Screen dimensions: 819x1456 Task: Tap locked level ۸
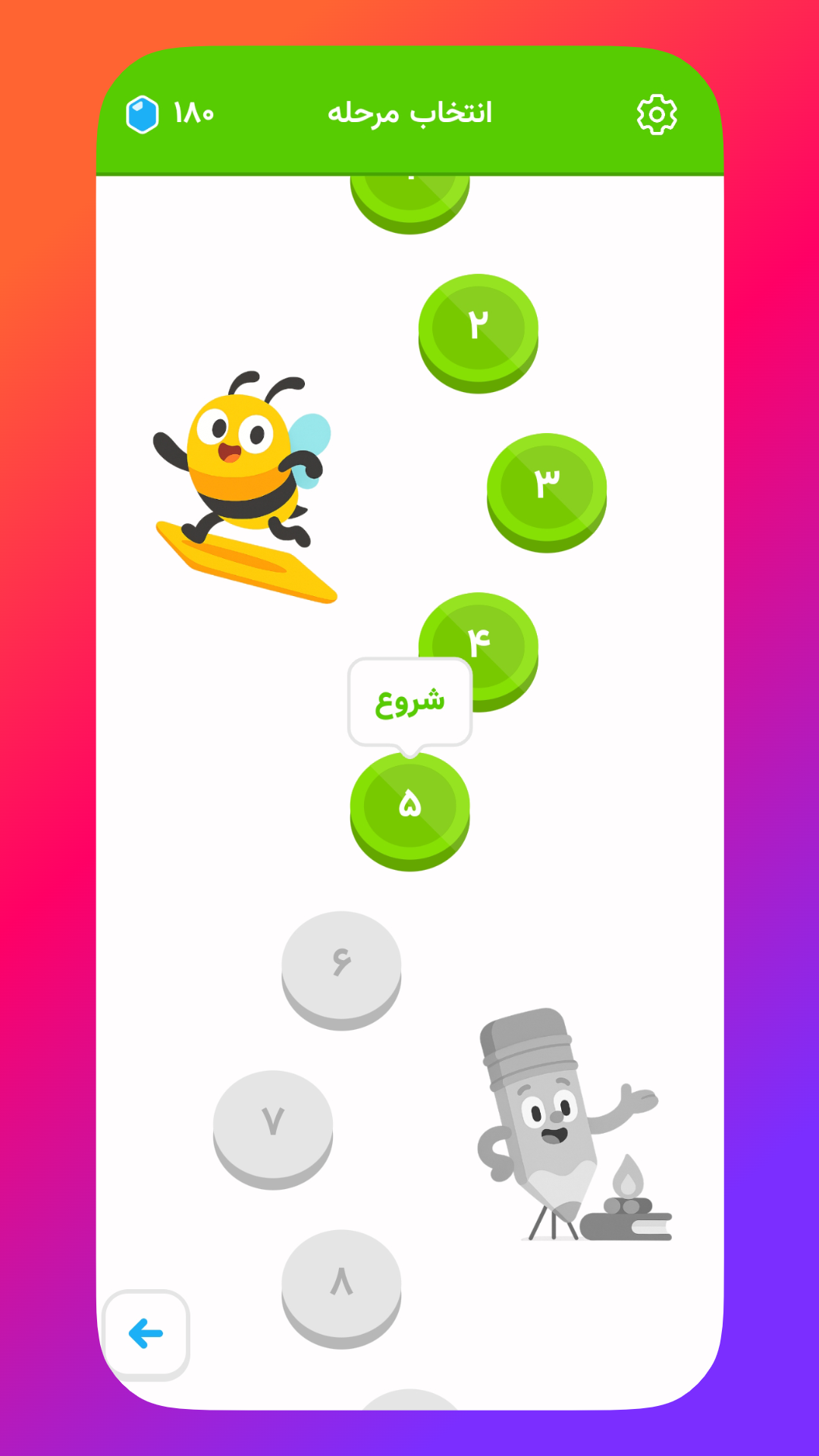(x=341, y=1283)
